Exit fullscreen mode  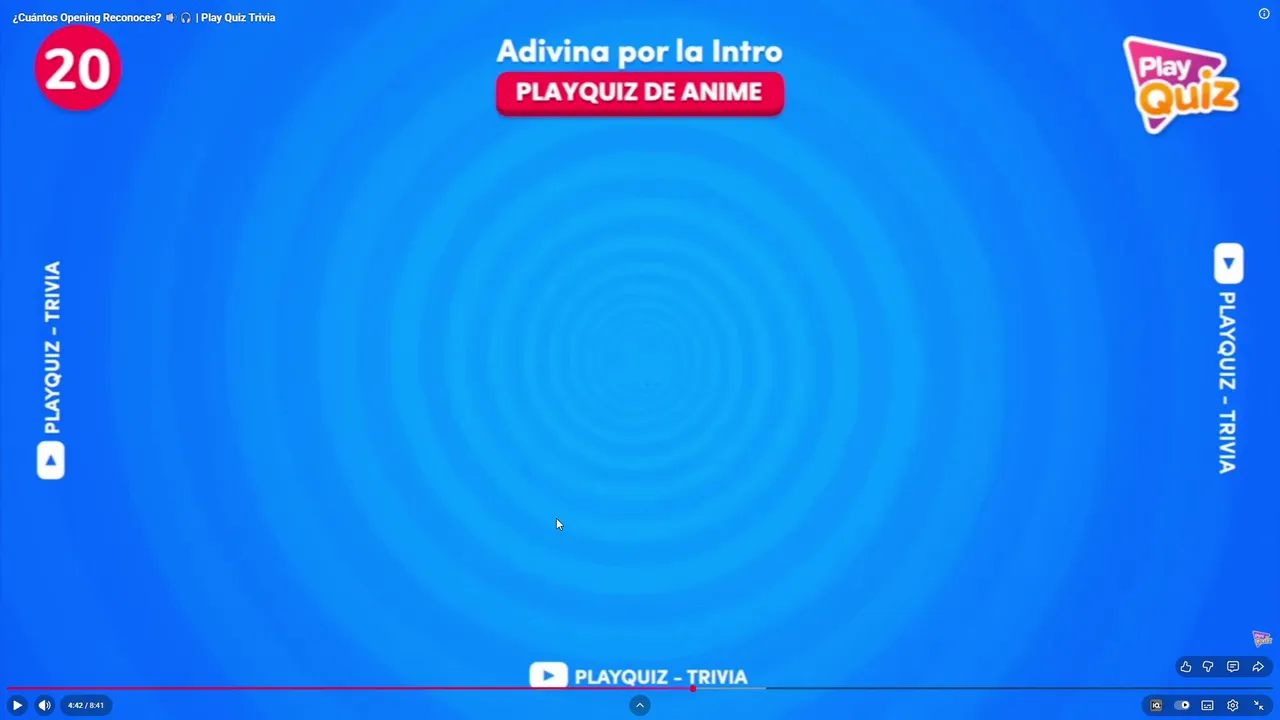[1259, 705]
